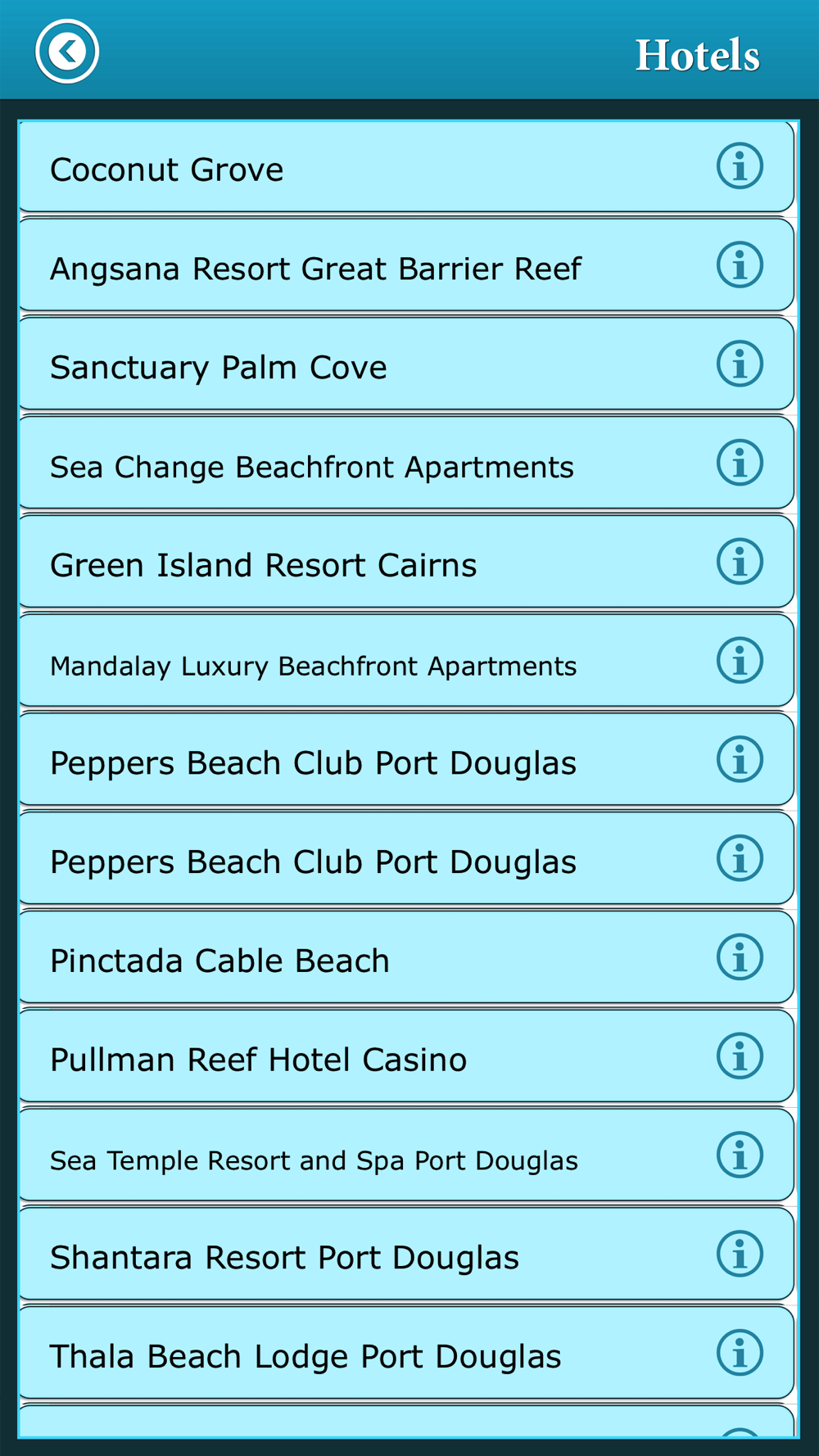
Task: Tap info icon for Green Island Resort Cairns
Action: coord(740,562)
